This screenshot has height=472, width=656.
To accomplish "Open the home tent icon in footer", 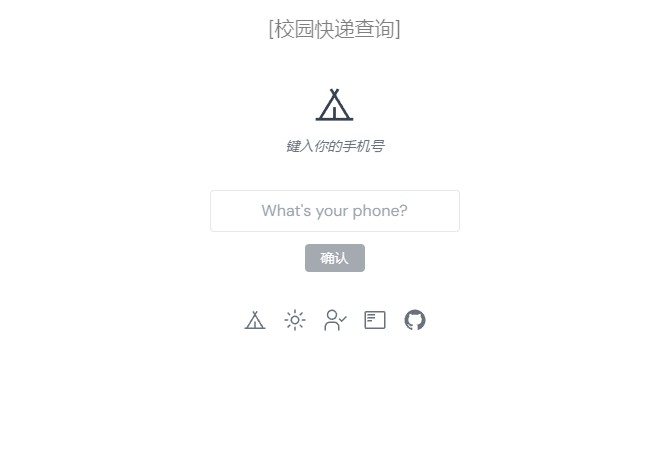I will [x=255, y=320].
